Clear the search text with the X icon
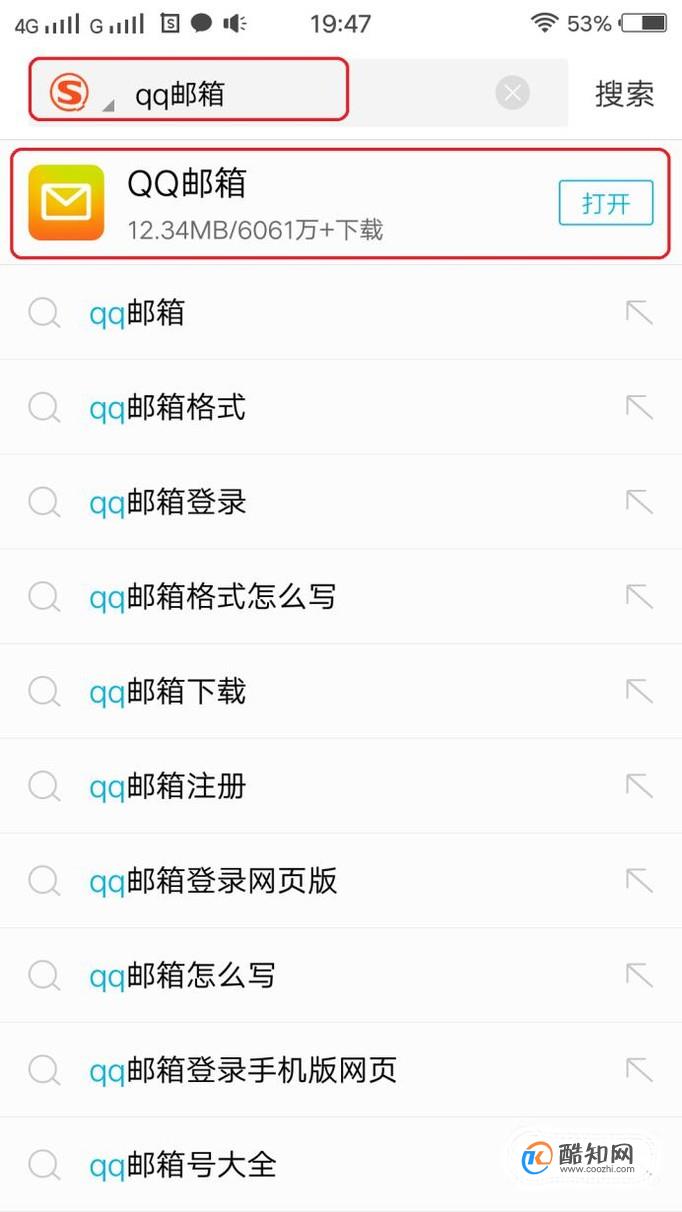The width and height of the screenshot is (682, 1212). coord(512,94)
